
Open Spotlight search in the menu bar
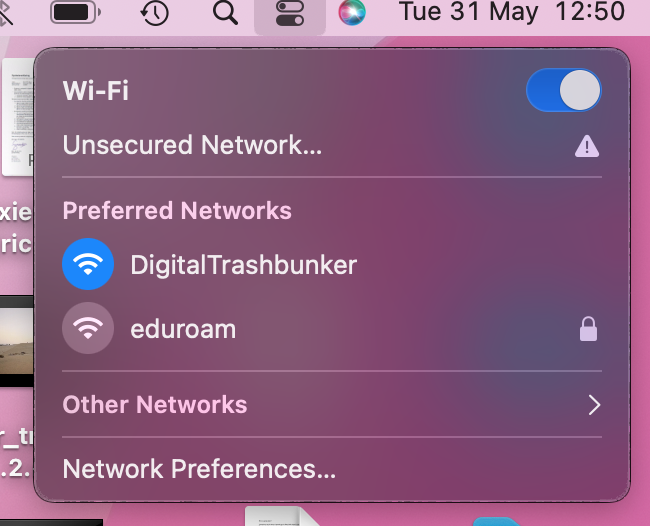pos(227,13)
